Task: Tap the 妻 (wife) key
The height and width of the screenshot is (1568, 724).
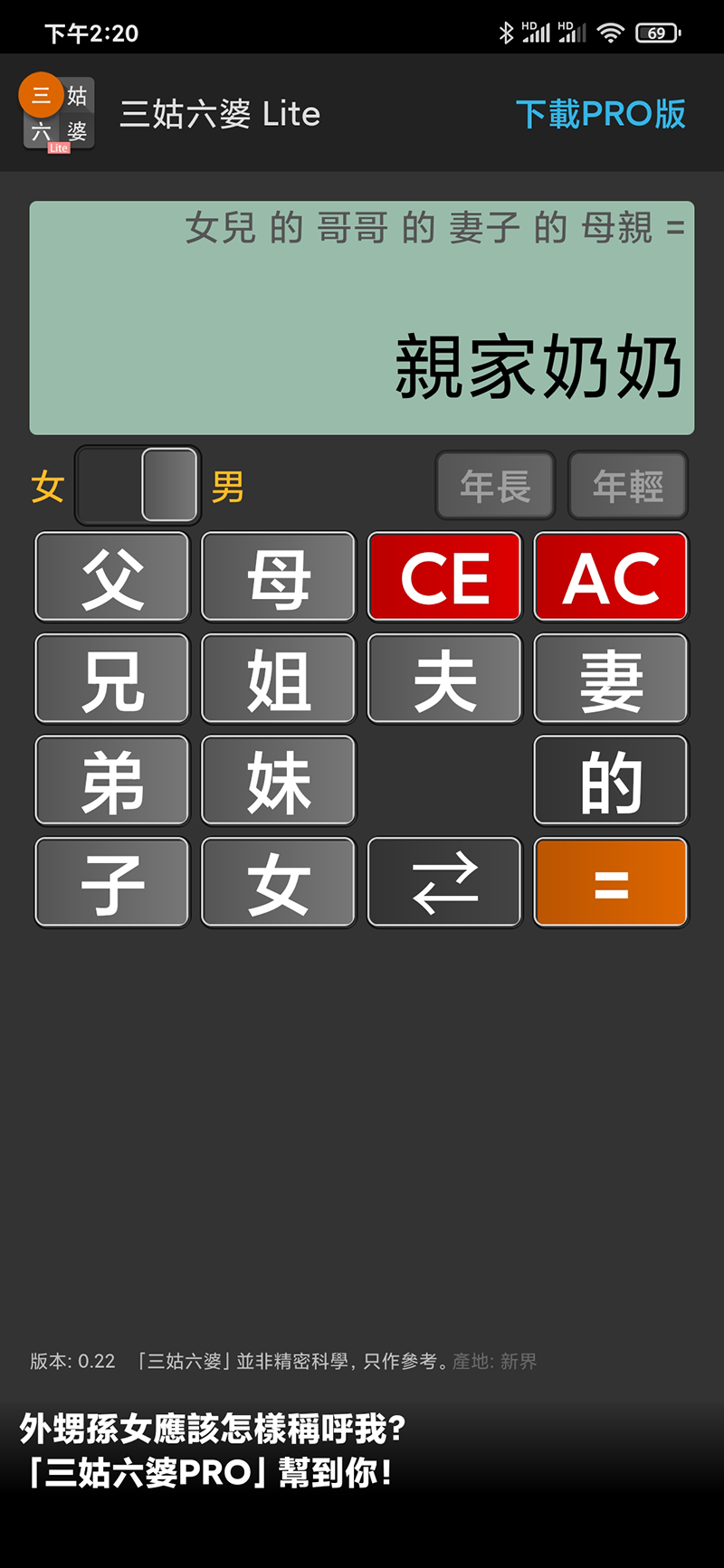Action: tap(611, 679)
